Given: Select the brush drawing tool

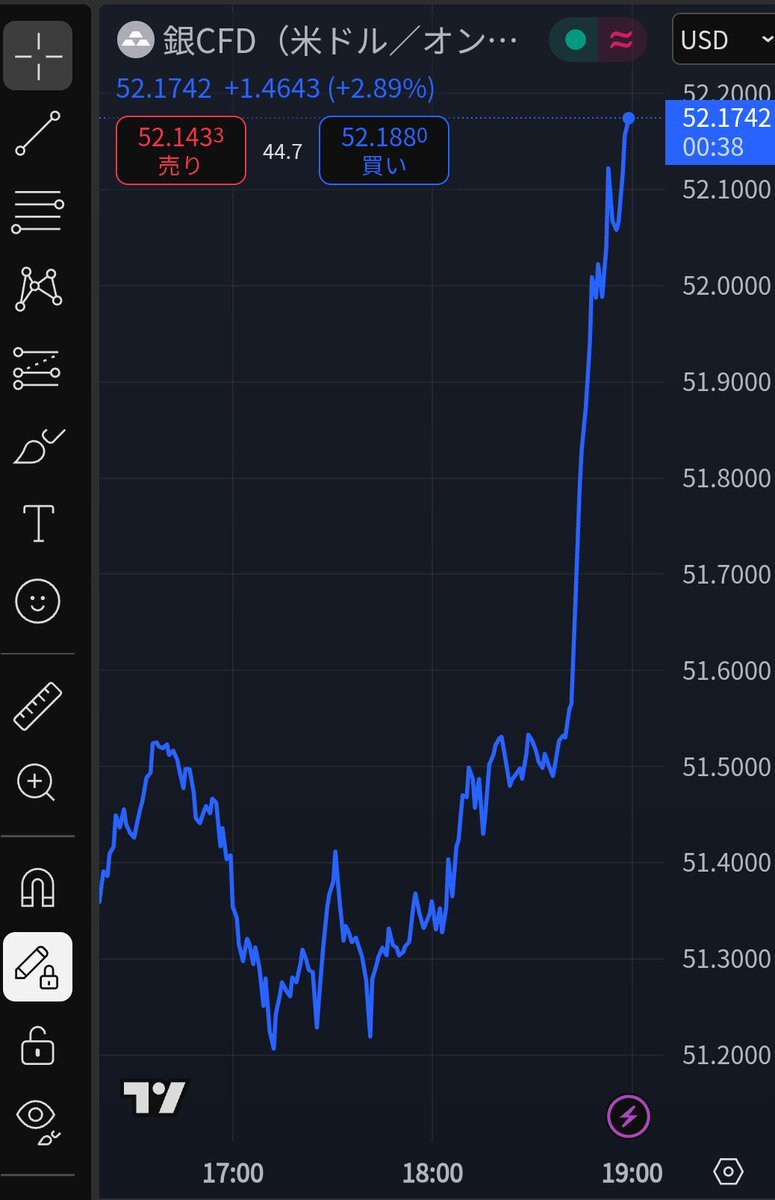Looking at the screenshot, I should (38, 445).
